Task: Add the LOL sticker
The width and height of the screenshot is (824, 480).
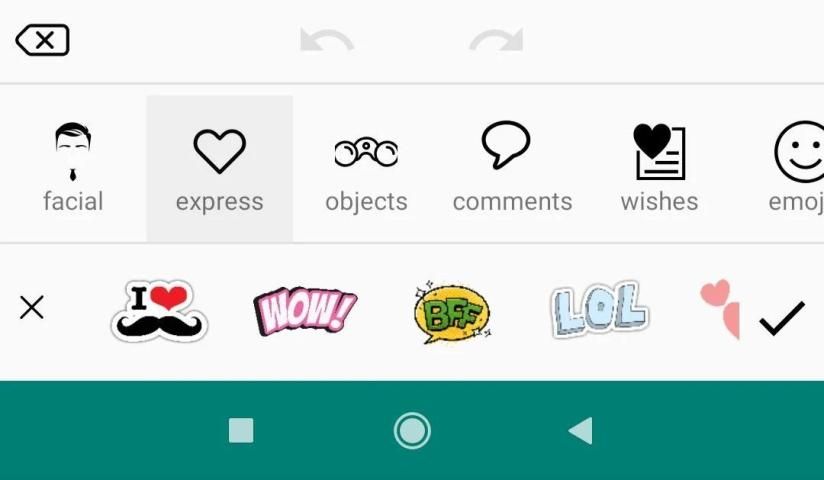Action: tap(599, 309)
